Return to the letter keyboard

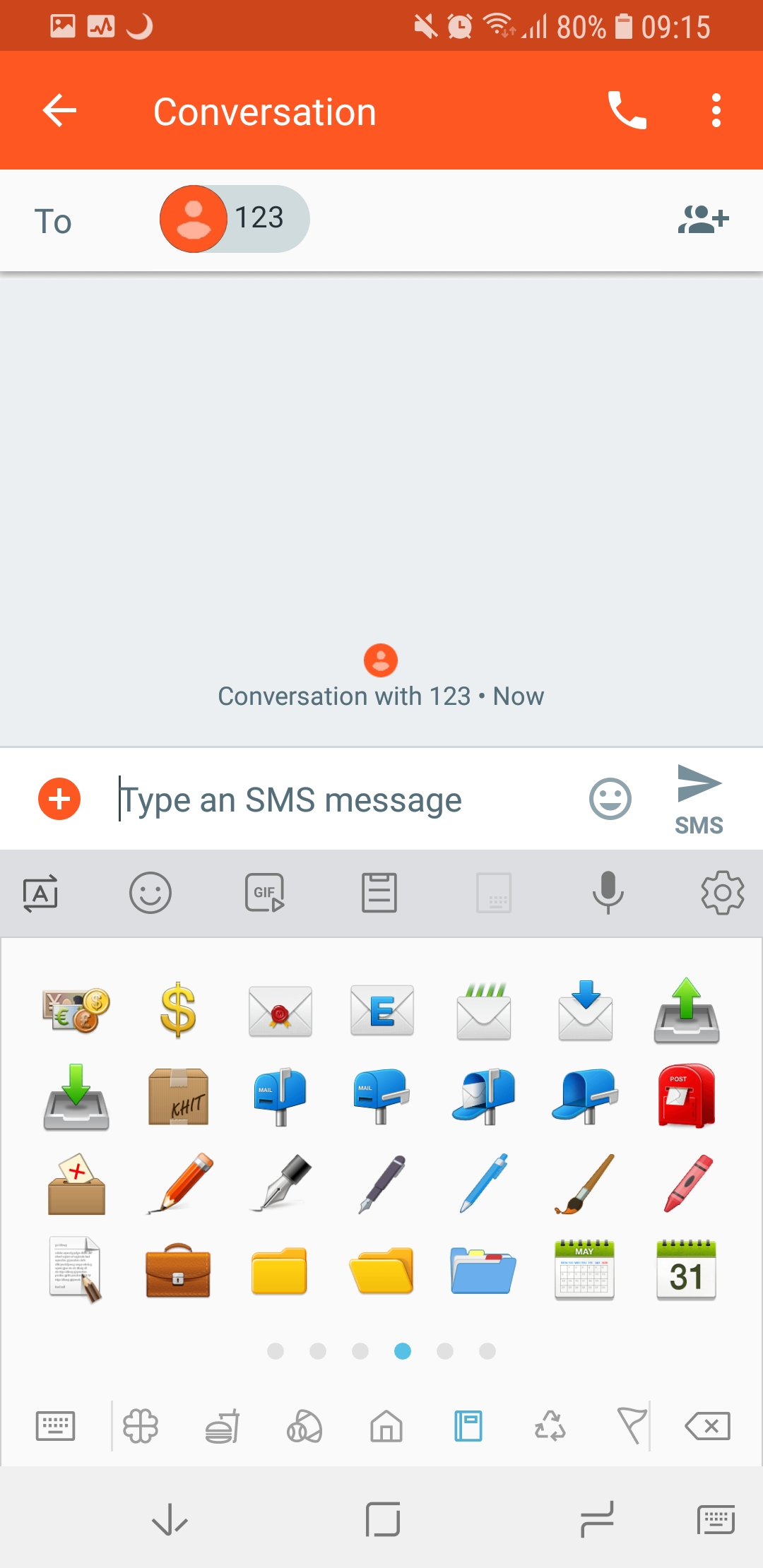point(55,1426)
